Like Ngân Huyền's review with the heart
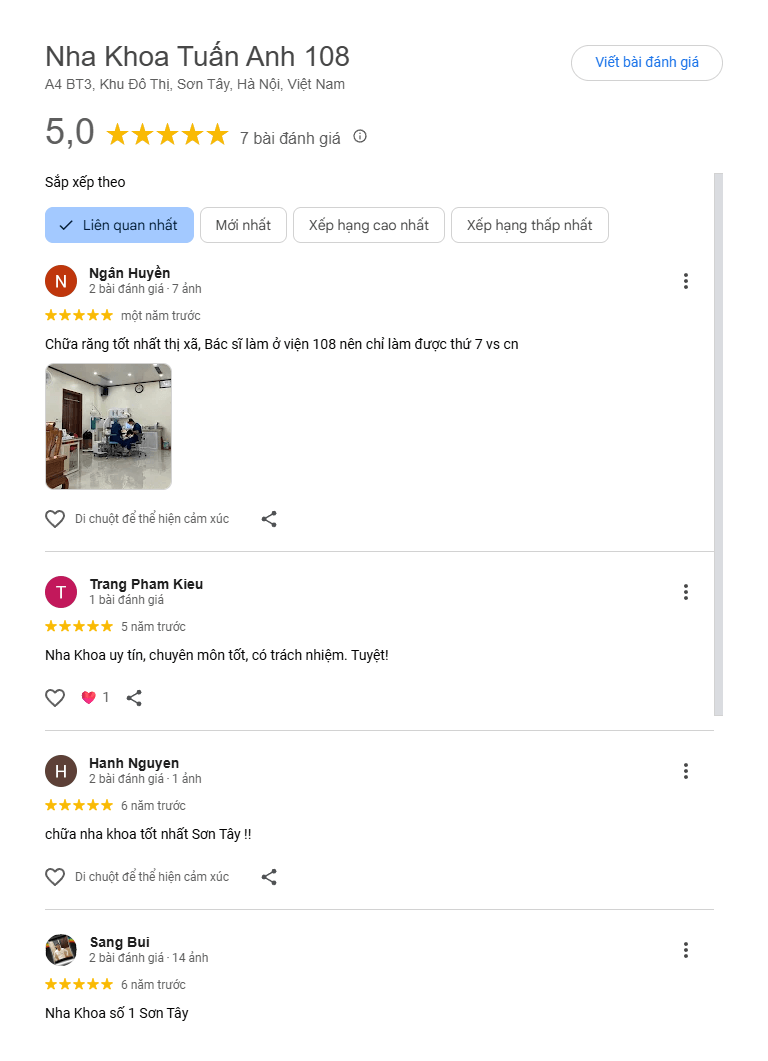Image resolution: width=768 pixels, height=1061 pixels. (x=55, y=519)
